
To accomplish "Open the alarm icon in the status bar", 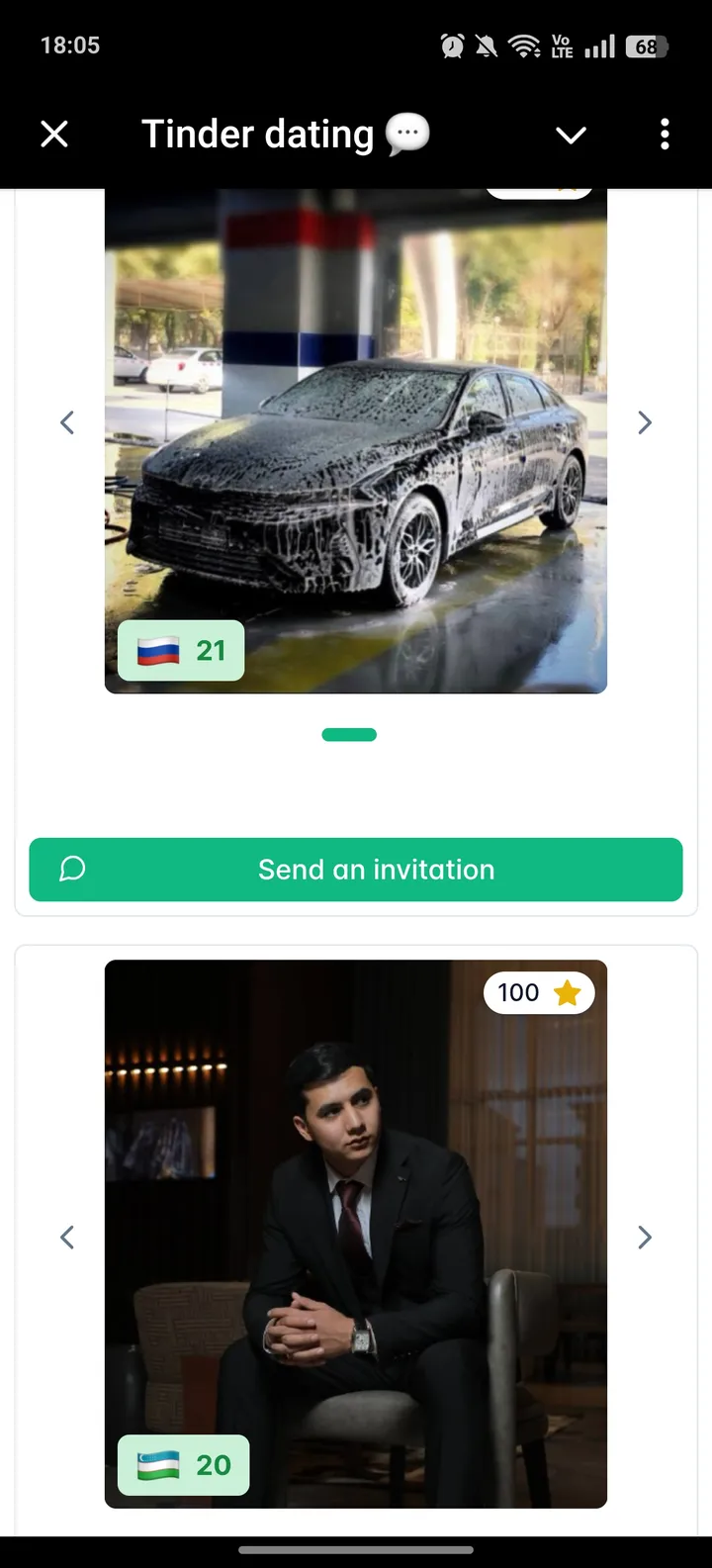I will tap(452, 45).
